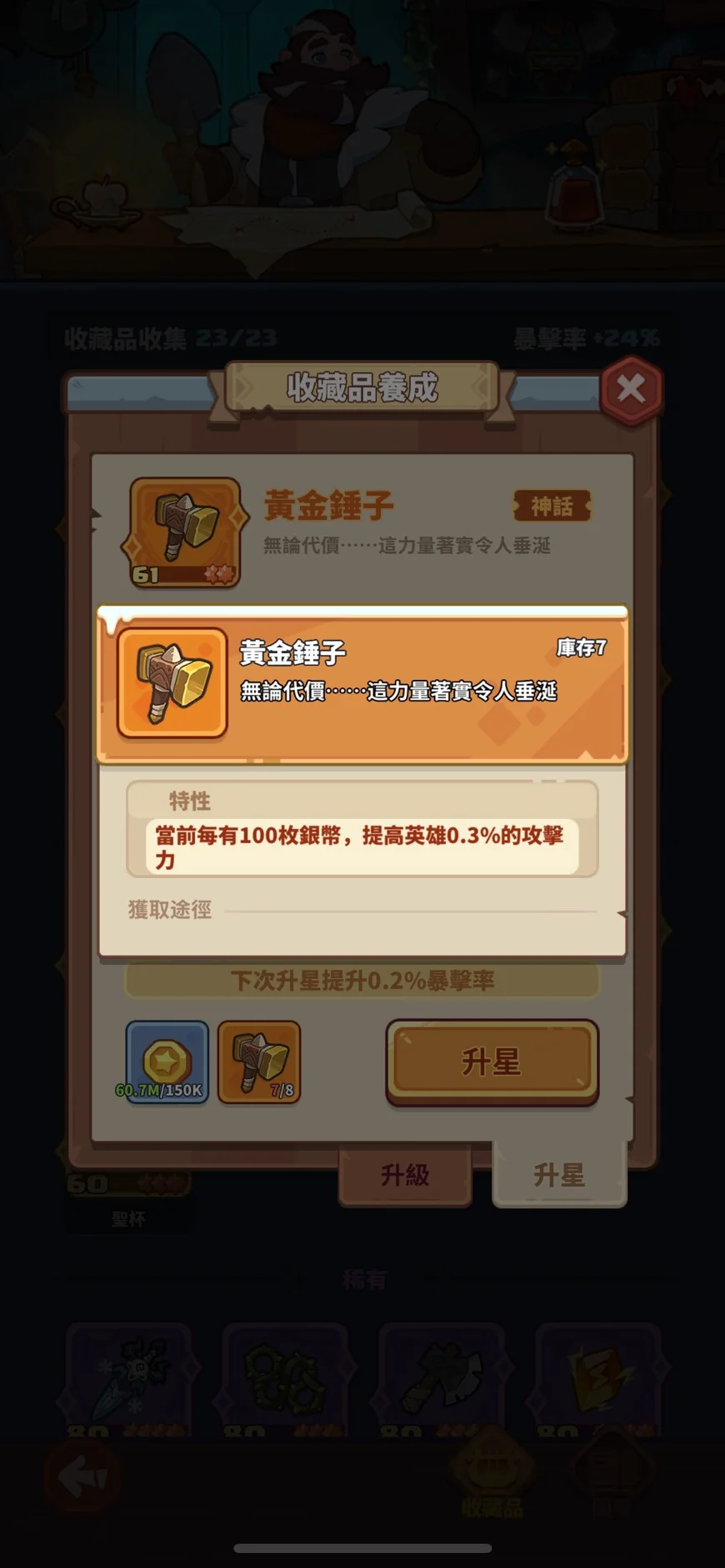725x1568 pixels.
Task: Switch to the 升級 tab
Action: [405, 1175]
